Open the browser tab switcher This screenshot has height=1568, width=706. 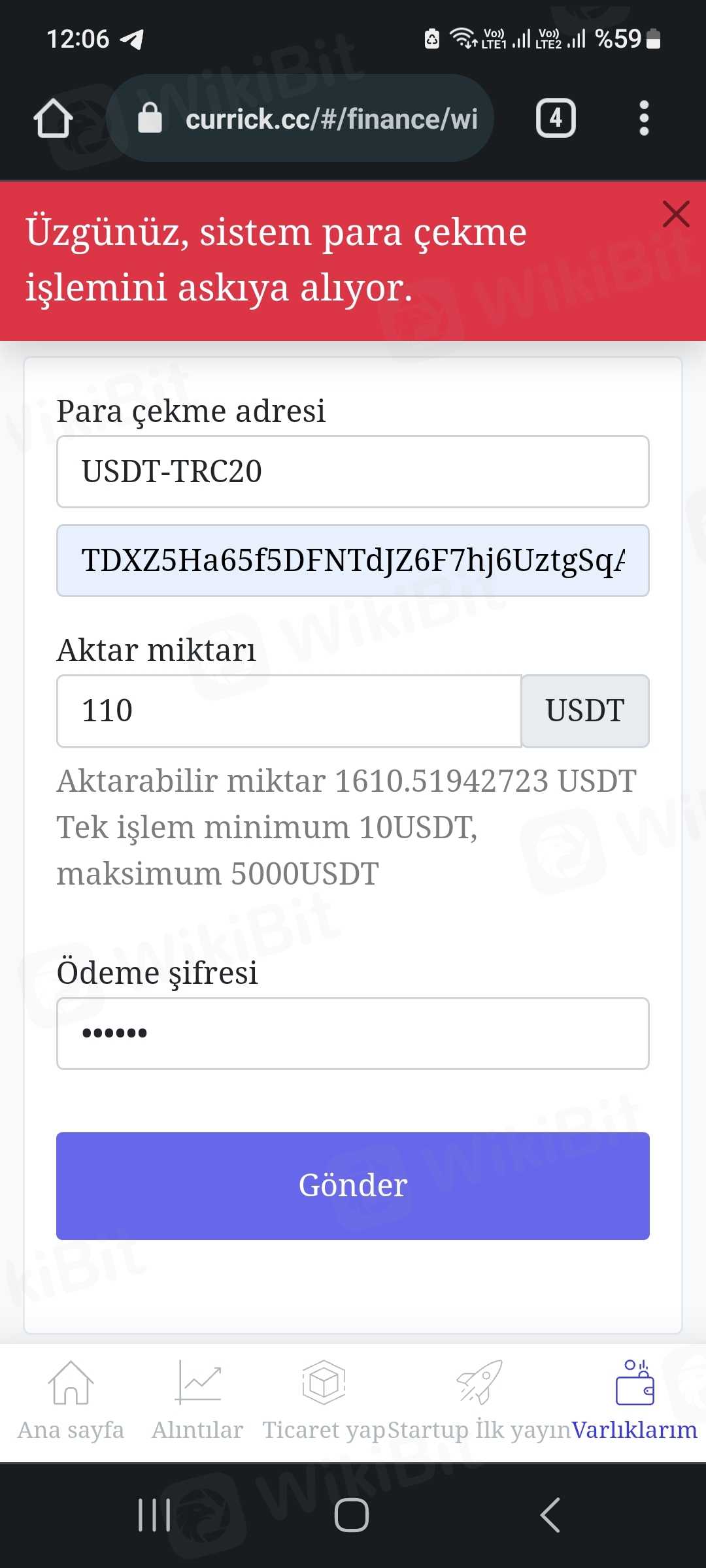[x=556, y=119]
